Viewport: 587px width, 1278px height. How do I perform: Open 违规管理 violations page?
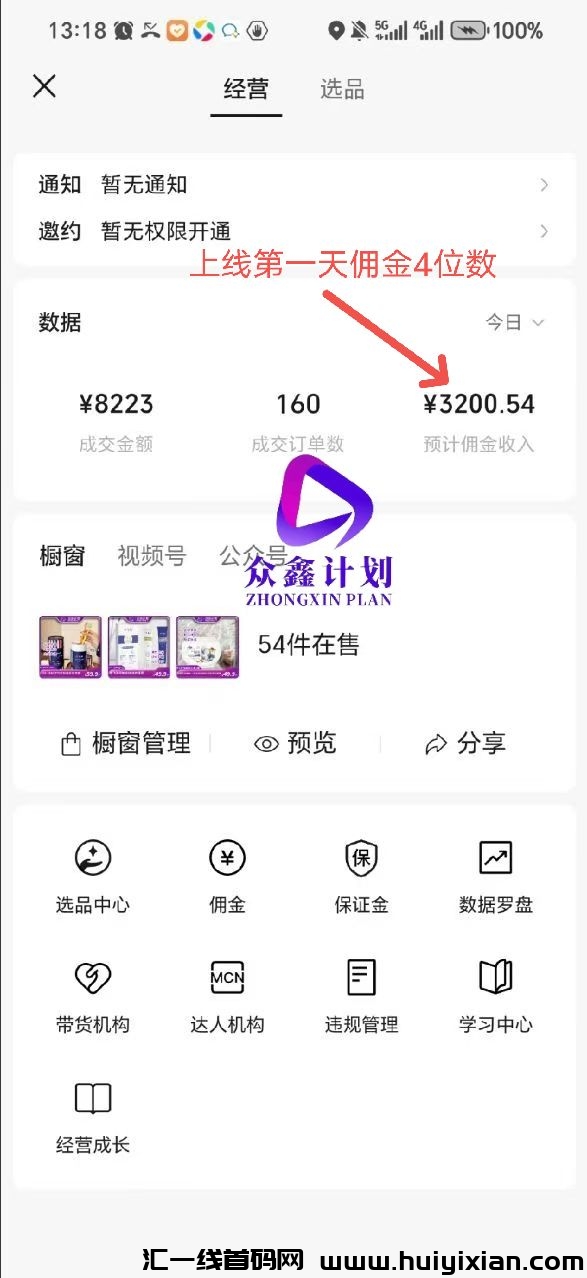pos(361,996)
